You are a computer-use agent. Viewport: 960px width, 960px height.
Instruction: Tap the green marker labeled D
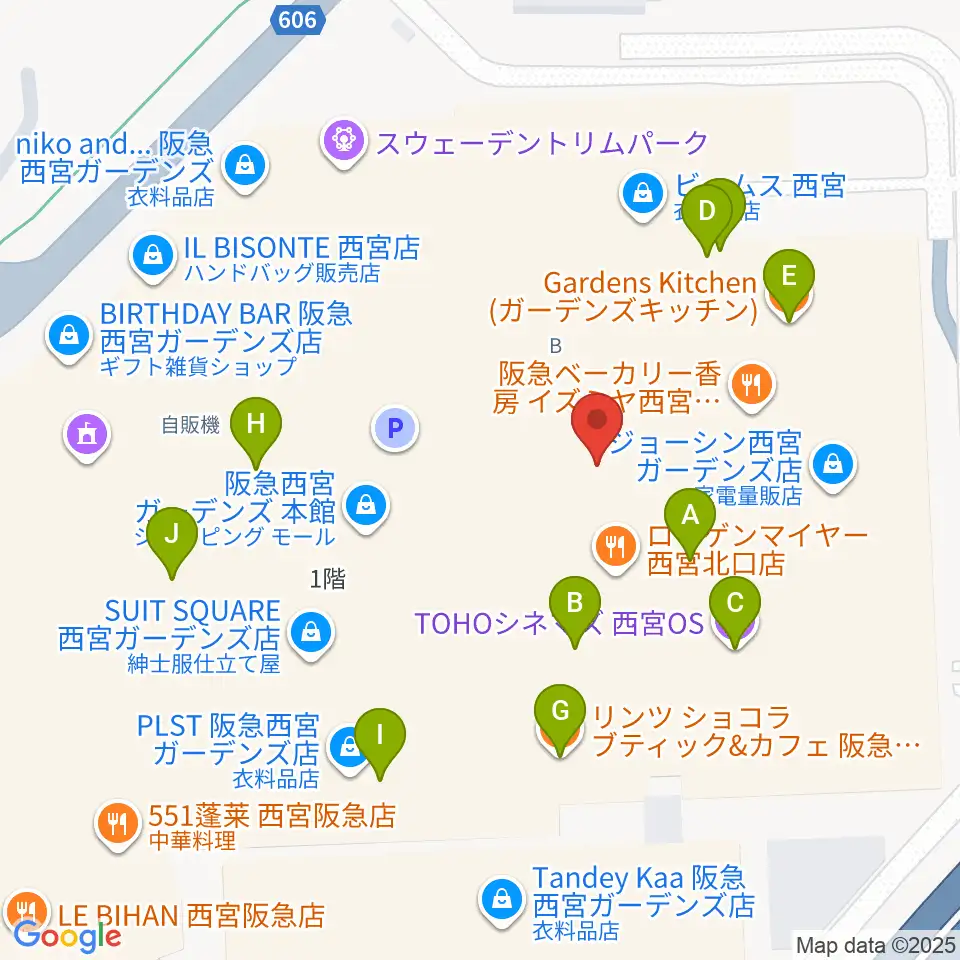pyautogui.click(x=707, y=219)
